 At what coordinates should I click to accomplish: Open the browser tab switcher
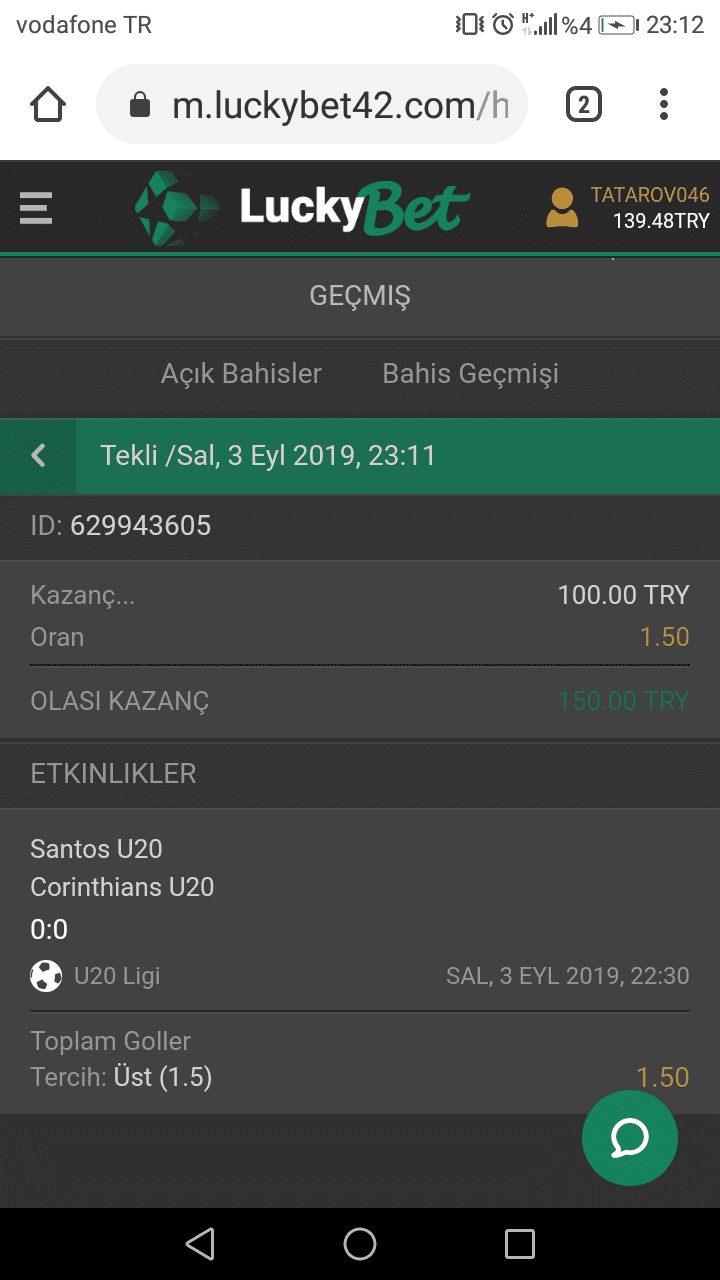(x=584, y=104)
